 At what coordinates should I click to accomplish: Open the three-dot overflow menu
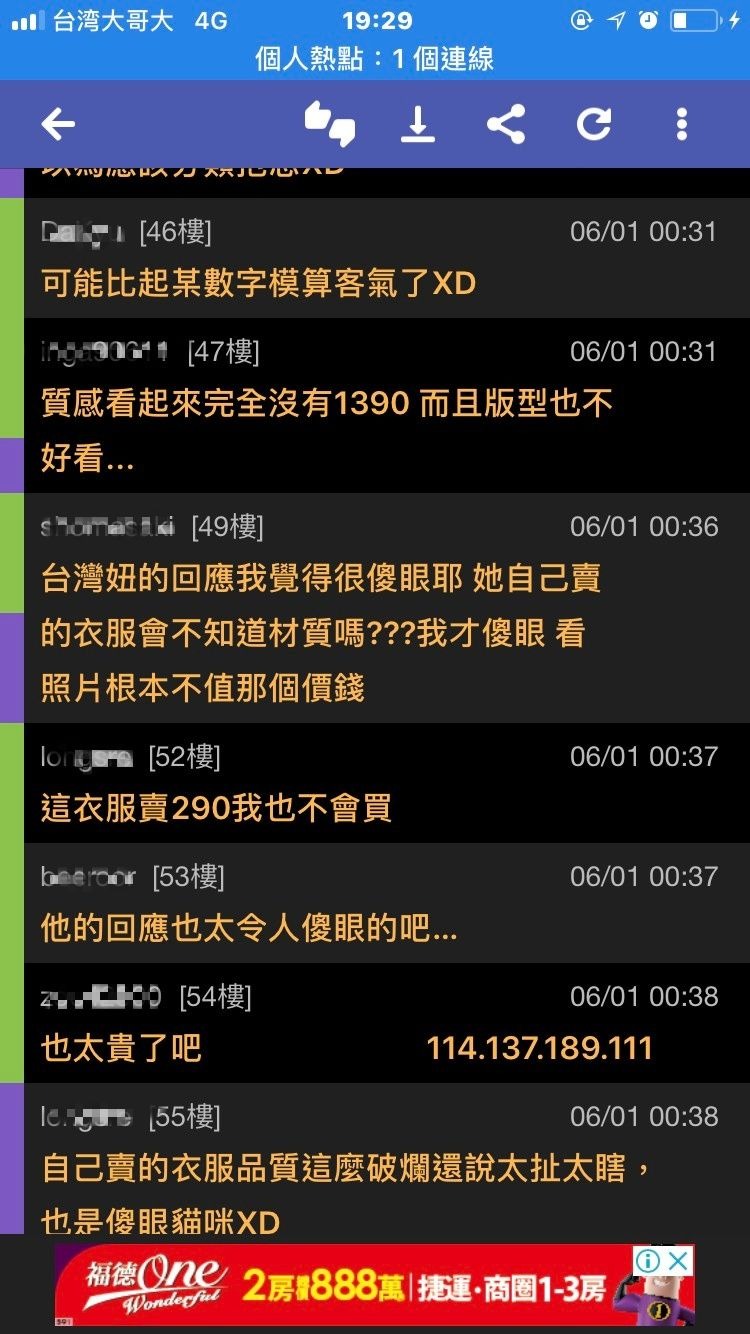[x=682, y=124]
